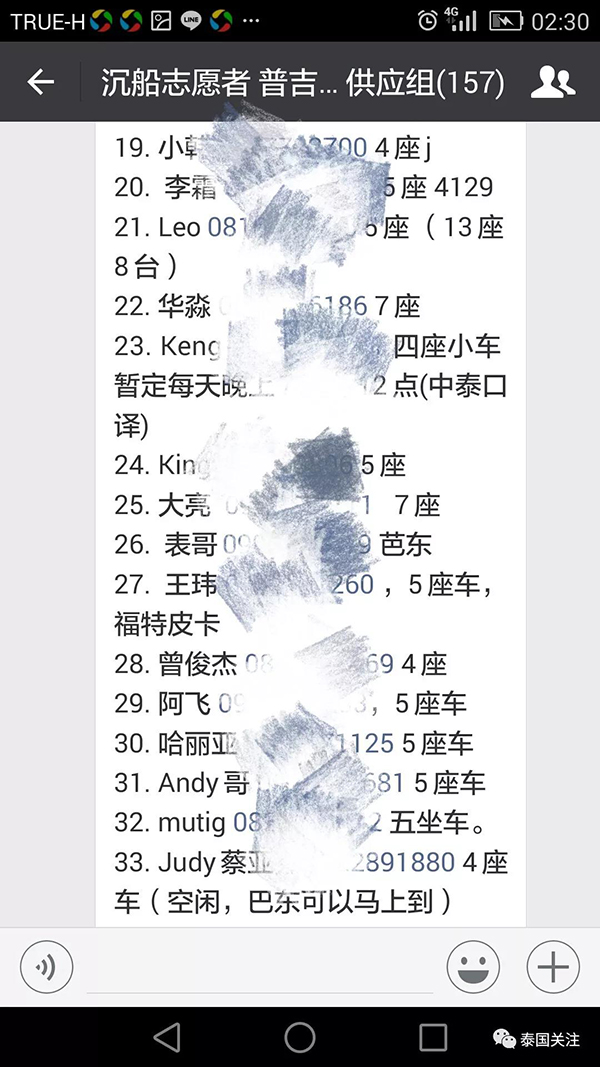The height and width of the screenshot is (1067, 600).
Task: Go back from the group chat
Action: pyautogui.click(x=41, y=83)
